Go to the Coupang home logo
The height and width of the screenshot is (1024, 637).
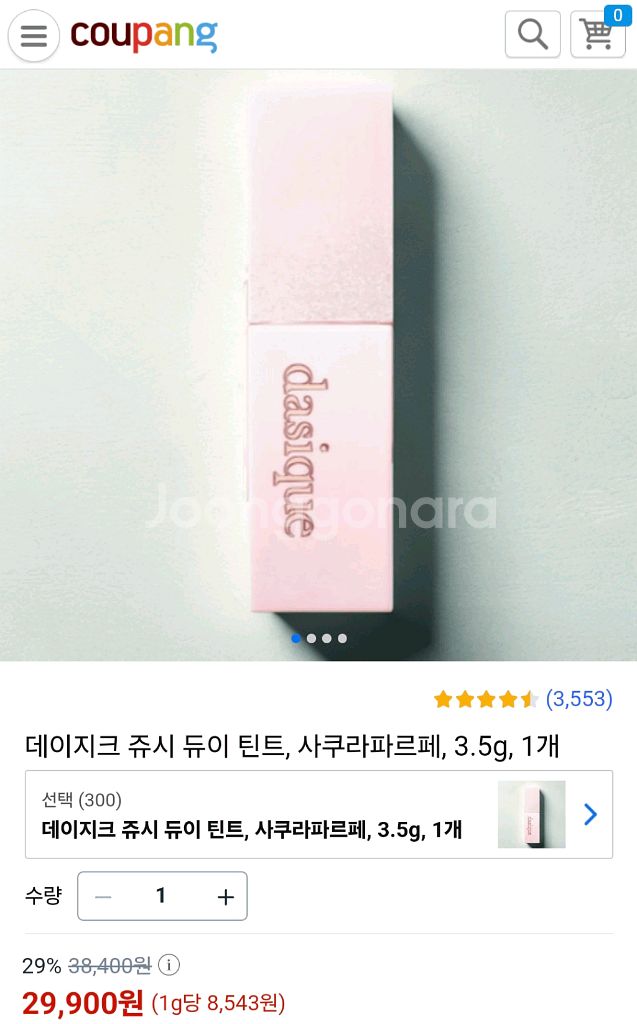pos(143,36)
